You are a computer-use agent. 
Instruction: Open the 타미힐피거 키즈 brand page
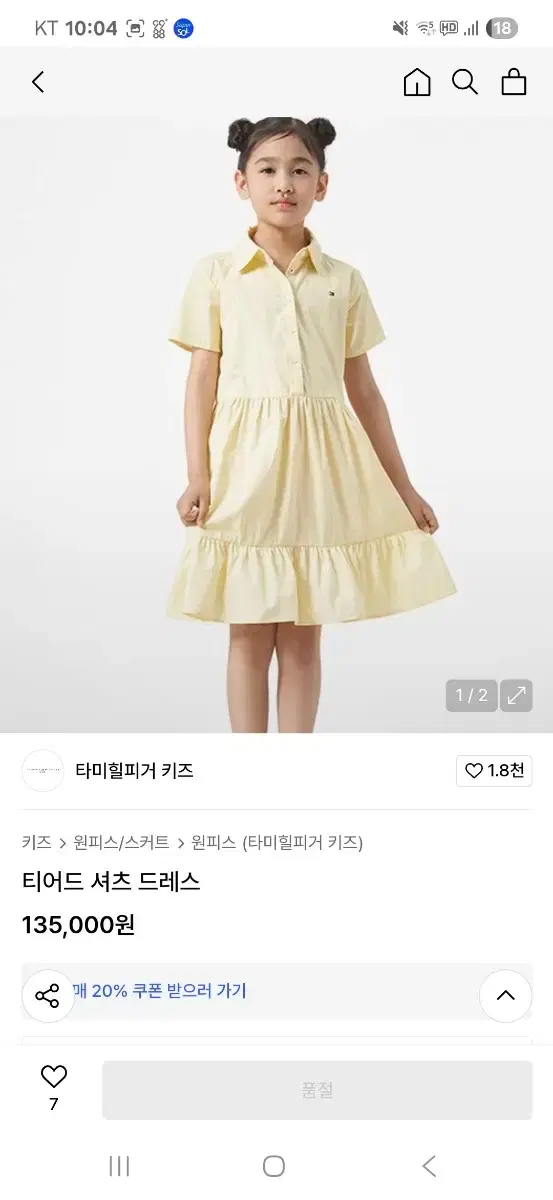134,770
